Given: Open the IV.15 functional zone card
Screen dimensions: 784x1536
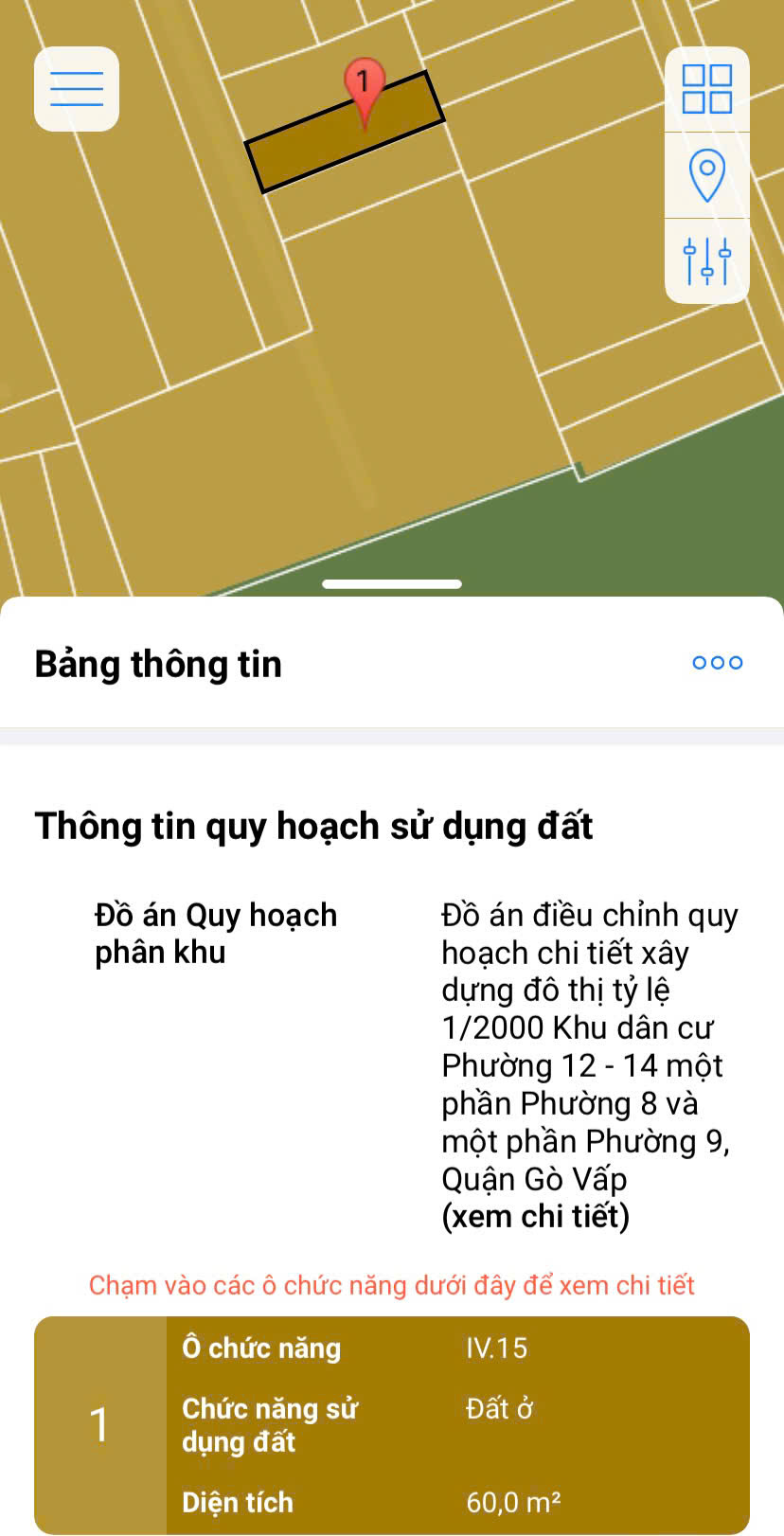Looking at the screenshot, I should point(392,1424).
